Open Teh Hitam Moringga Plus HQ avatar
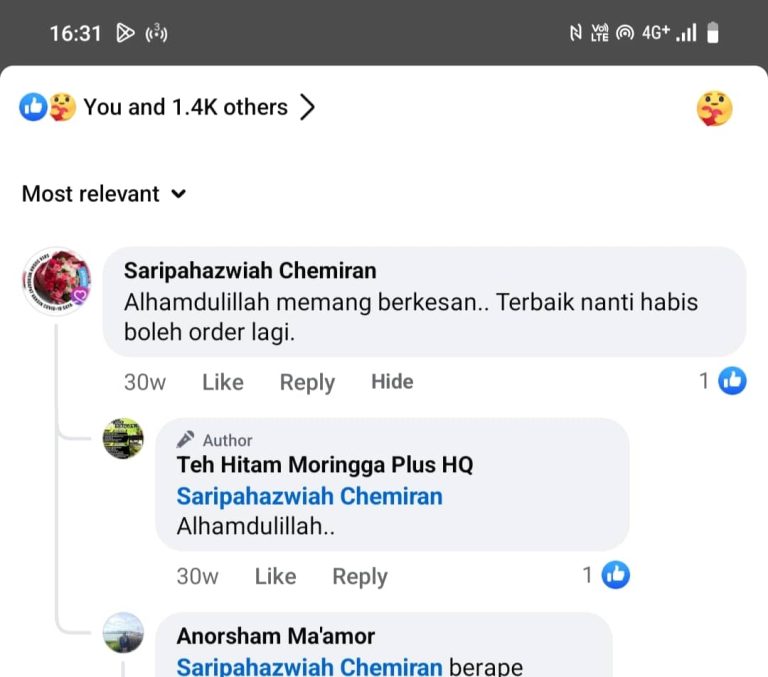 (x=123, y=438)
